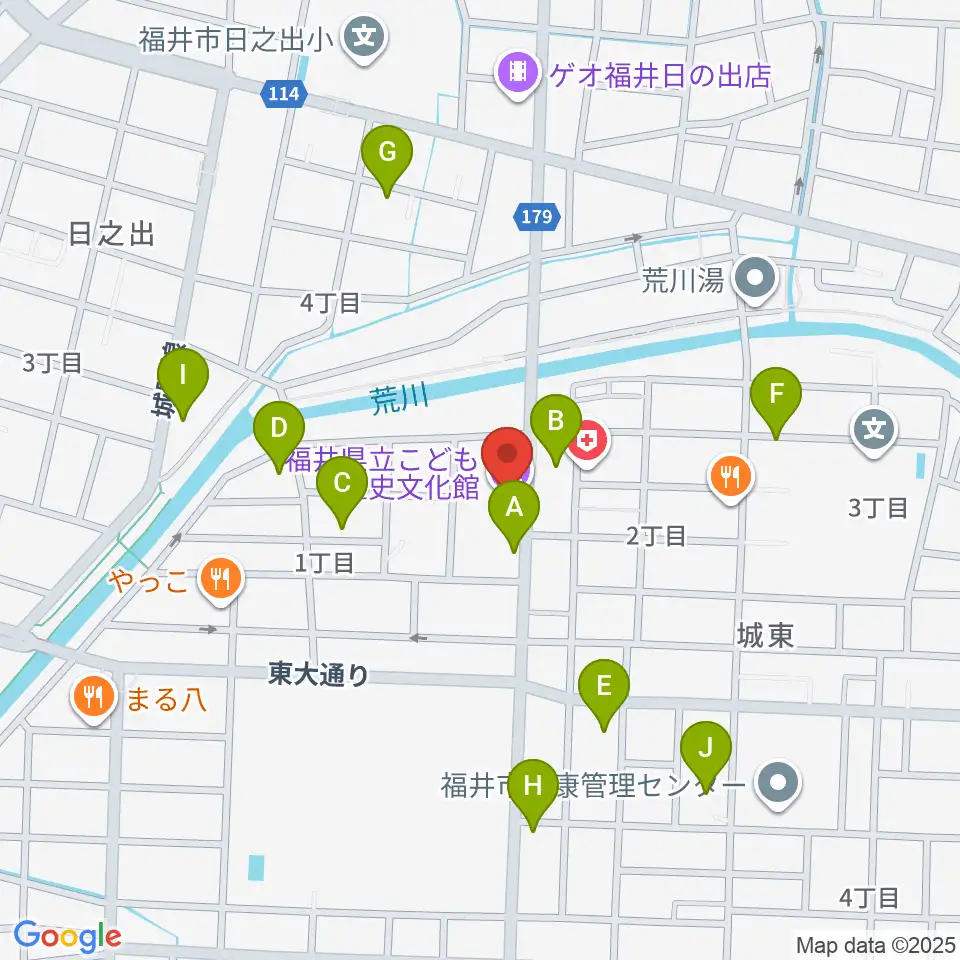Tap green map marker D
The image size is (960, 960).
tap(279, 437)
